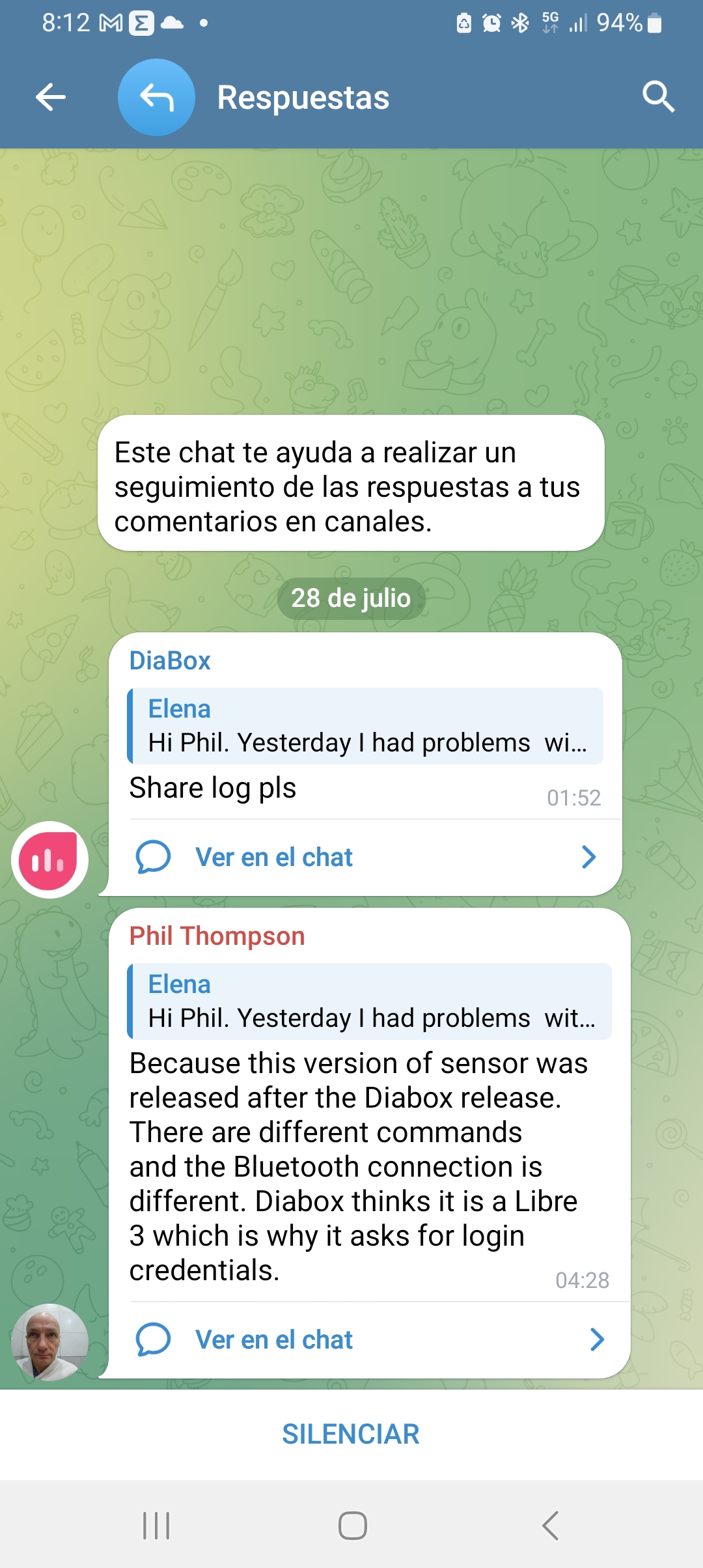
Task: Open the system recent apps button
Action: tap(156, 1526)
